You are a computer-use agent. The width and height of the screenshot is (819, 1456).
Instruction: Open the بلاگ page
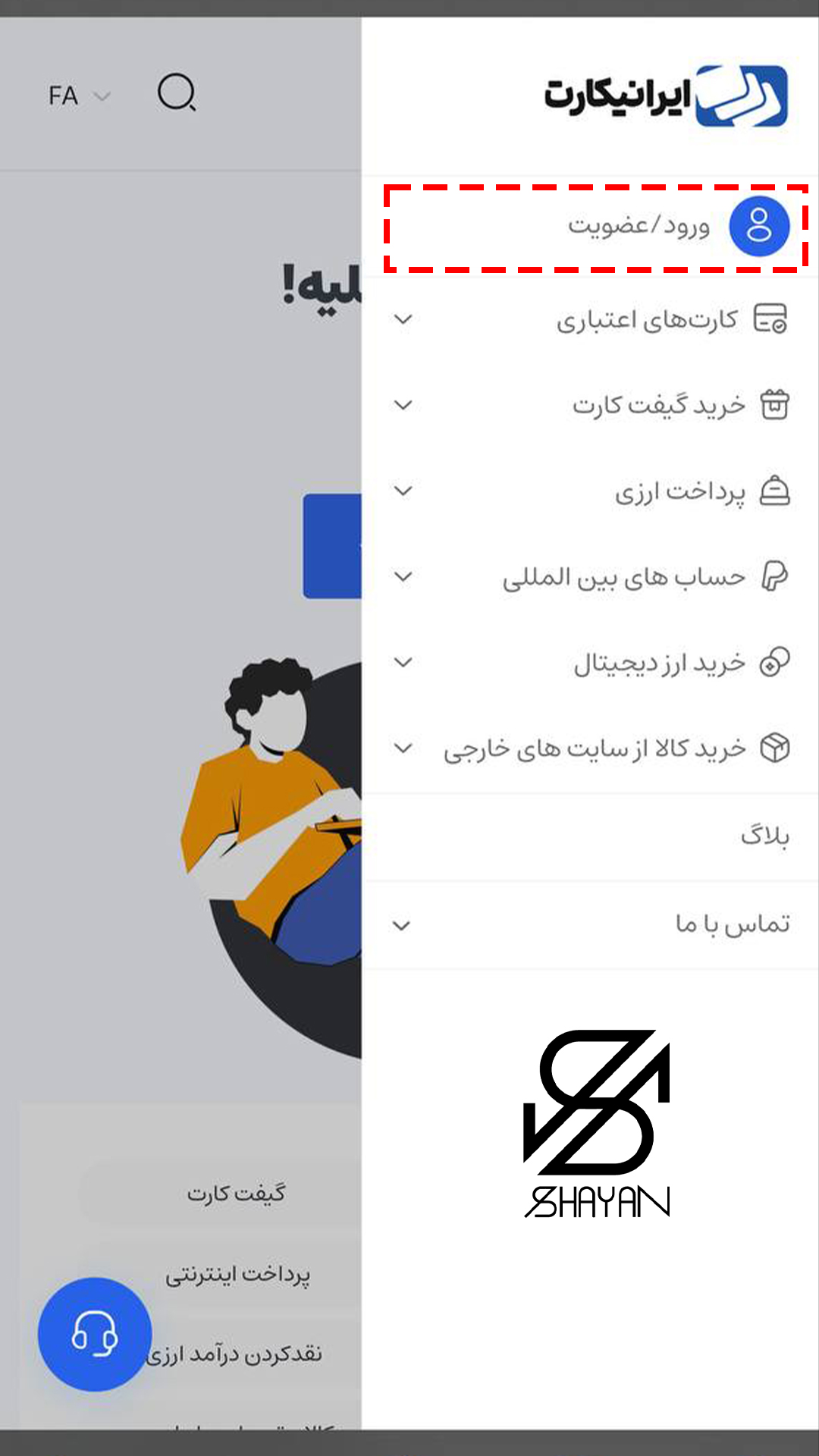tap(764, 836)
